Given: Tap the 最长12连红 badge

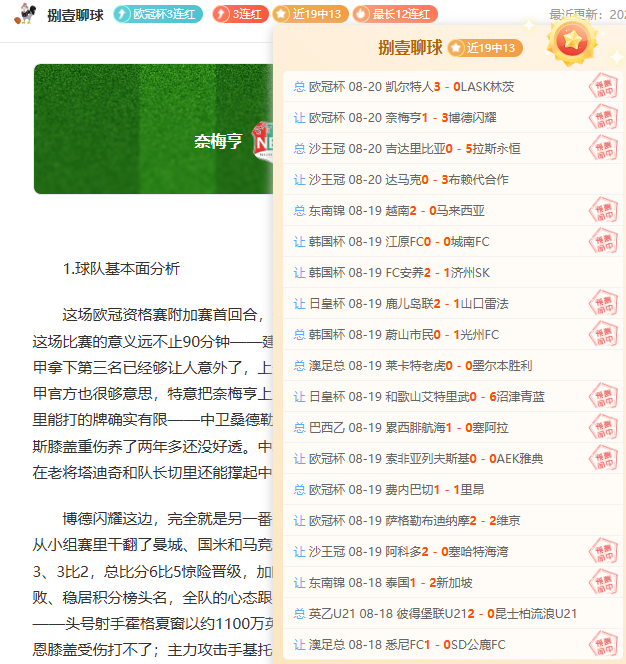Looking at the screenshot, I should pos(395,14).
